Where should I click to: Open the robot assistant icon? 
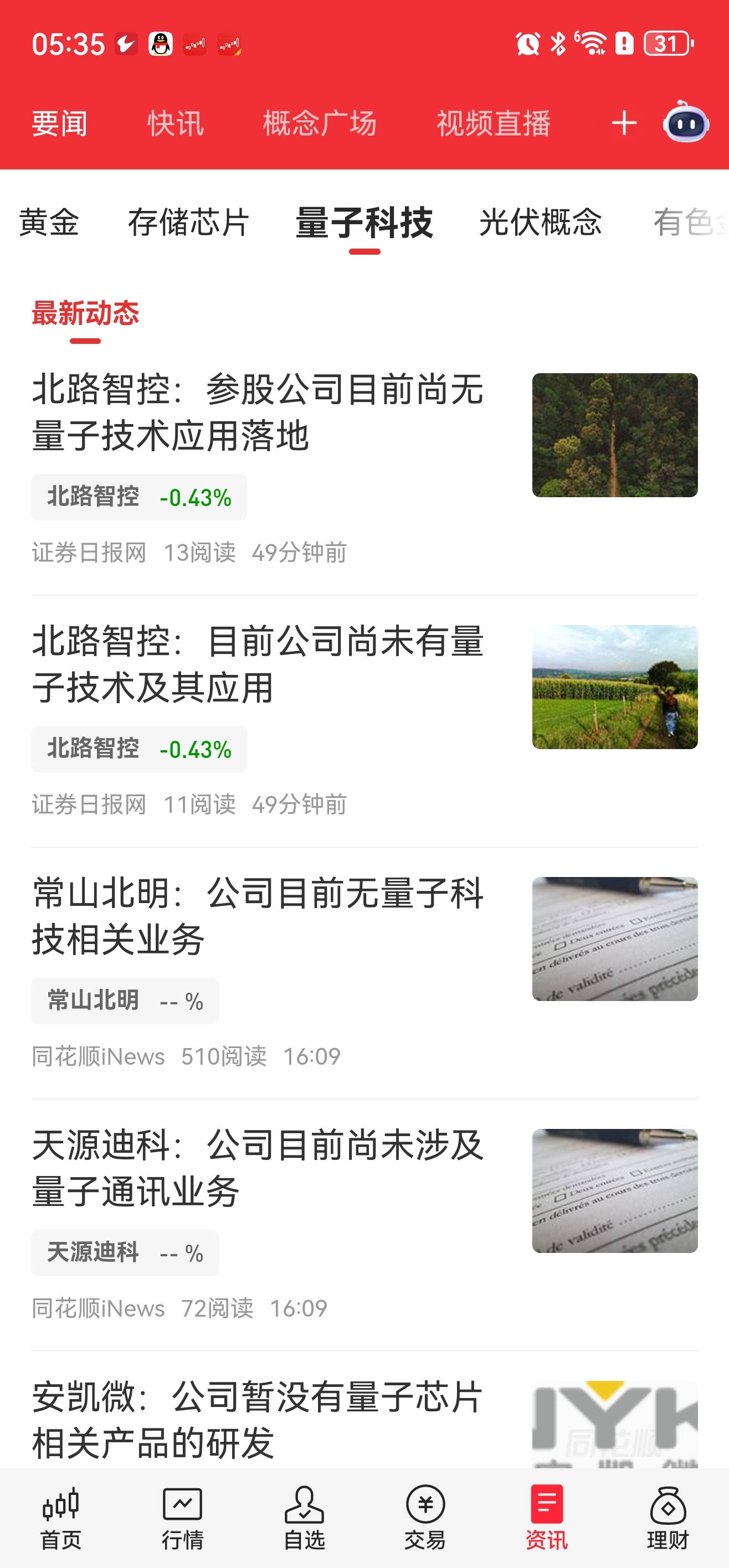[686, 123]
